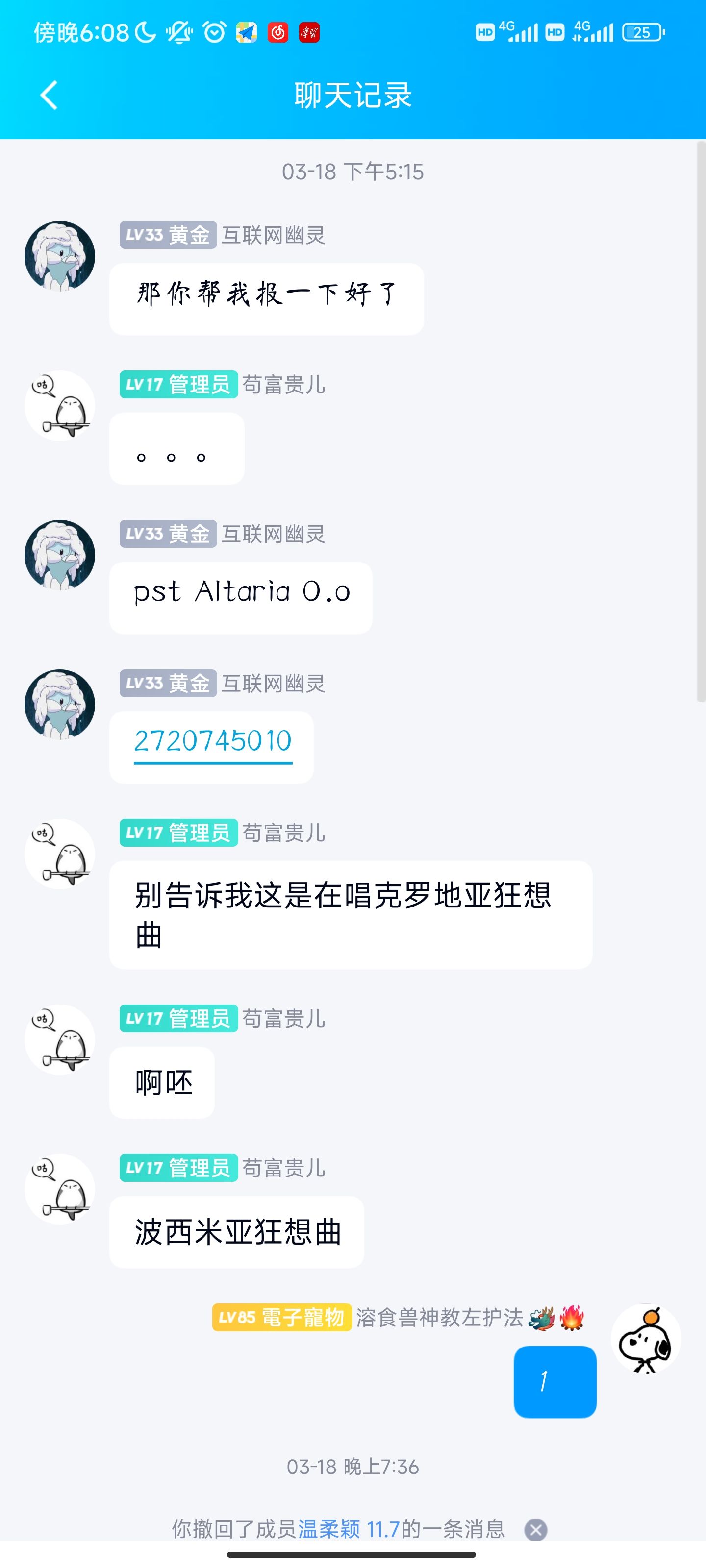Open 苟富贵儿's avatar beside "别告诉我这是在唱克罗地亚狂想曲"

pos(60,854)
